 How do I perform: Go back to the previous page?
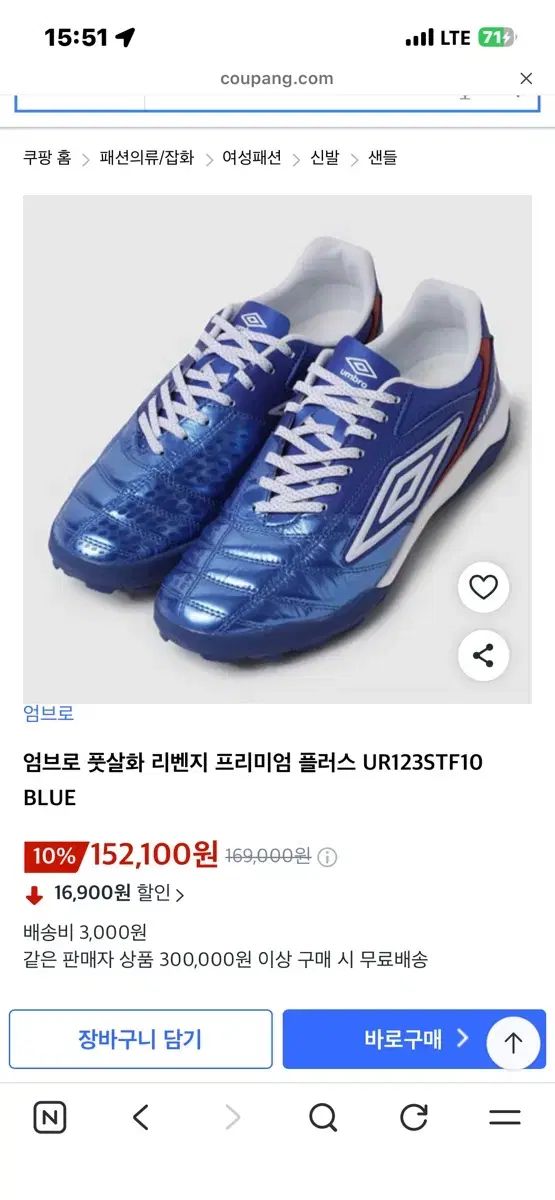141,1117
